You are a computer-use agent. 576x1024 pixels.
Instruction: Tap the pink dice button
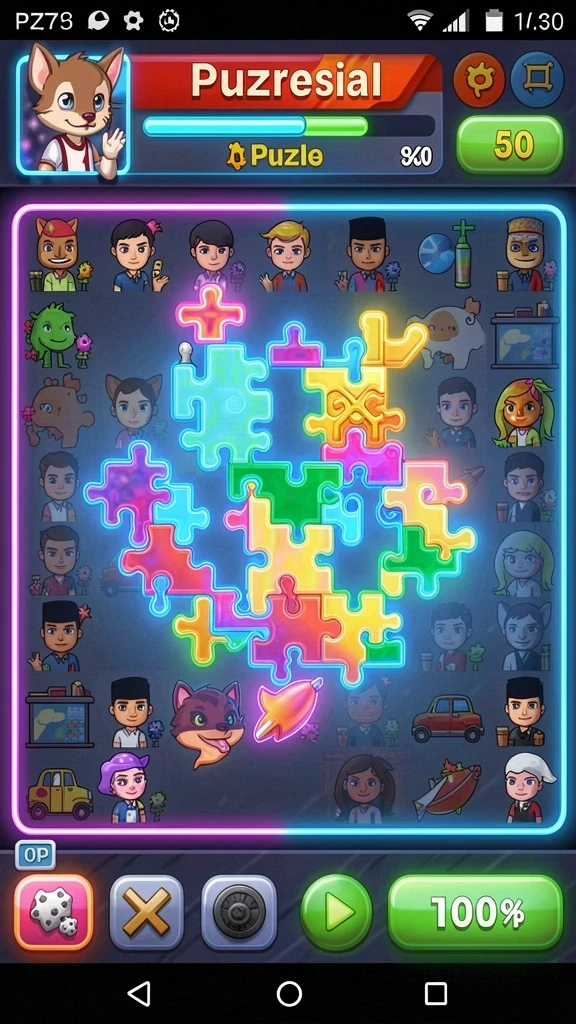54,912
